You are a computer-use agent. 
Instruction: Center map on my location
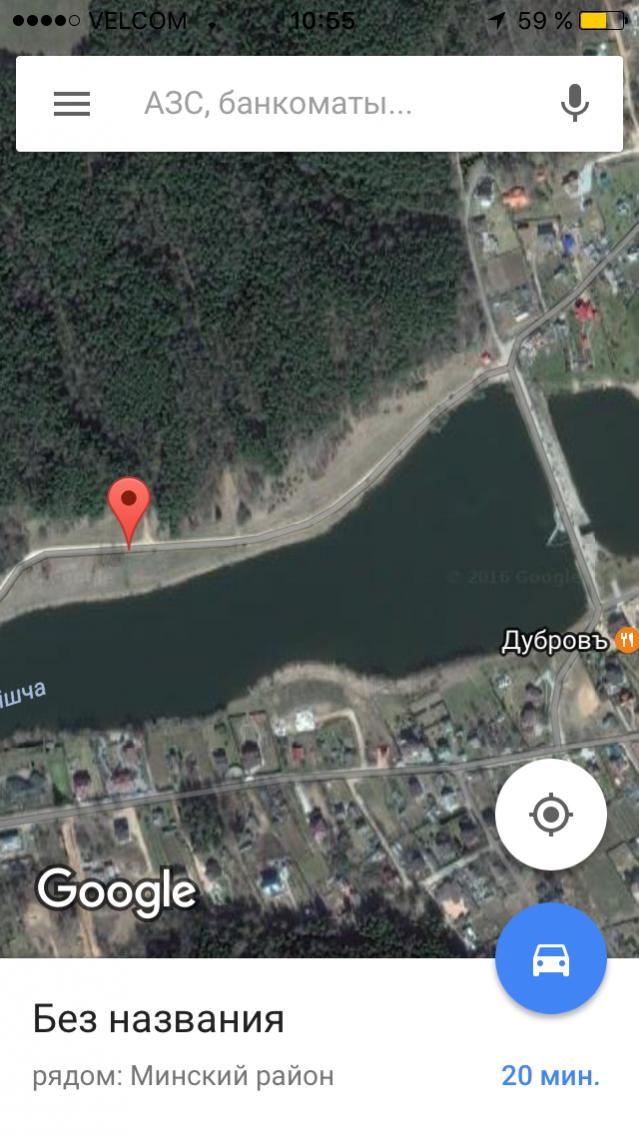tap(550, 814)
